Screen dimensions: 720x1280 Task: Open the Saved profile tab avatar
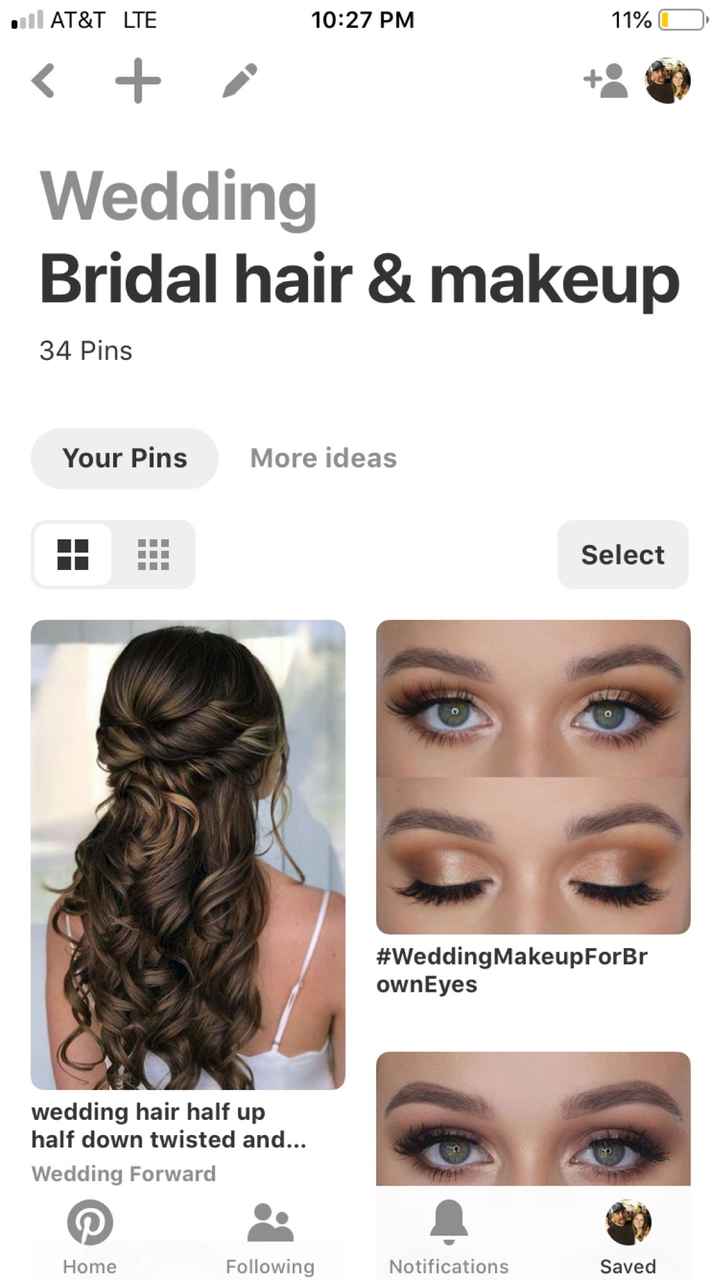(627, 1222)
